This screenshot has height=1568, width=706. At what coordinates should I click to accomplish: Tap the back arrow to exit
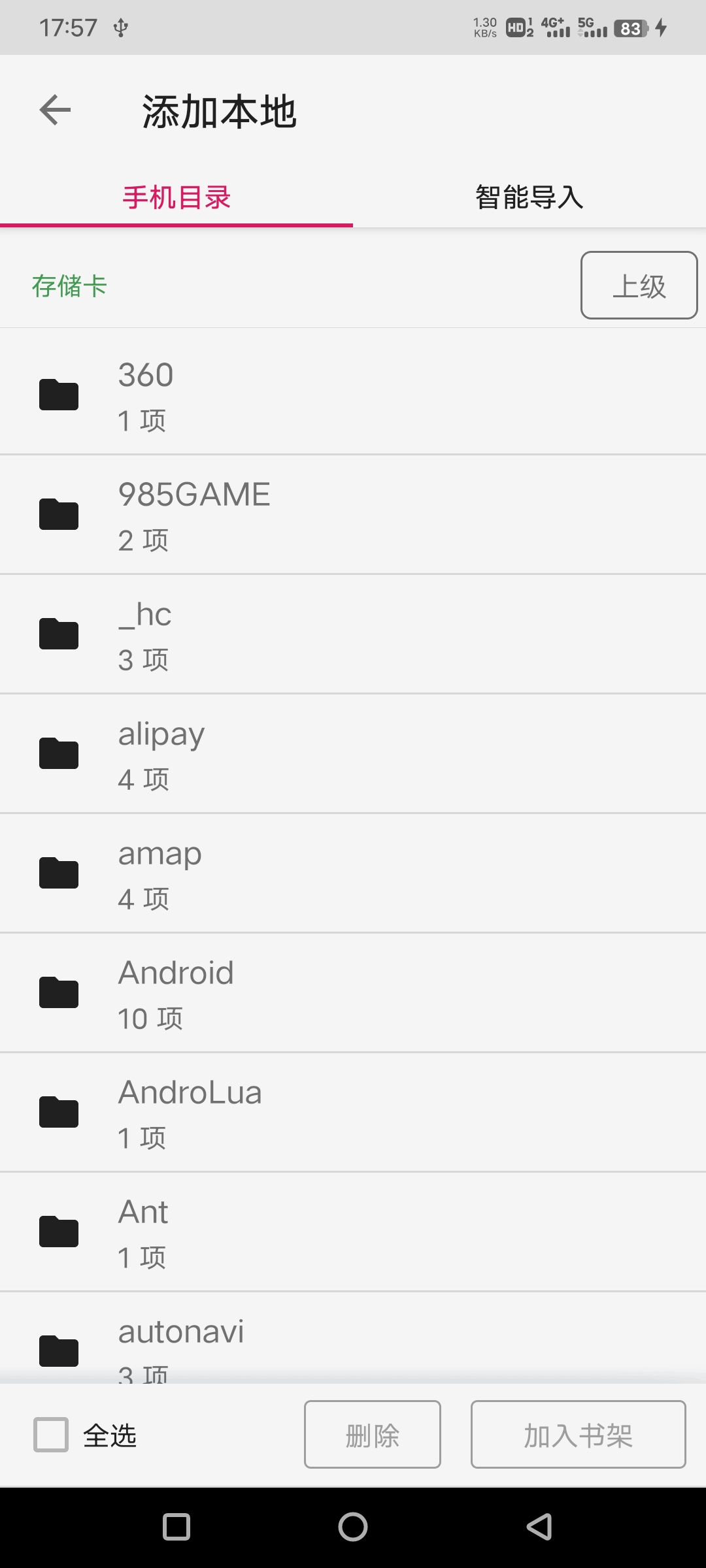pos(55,110)
